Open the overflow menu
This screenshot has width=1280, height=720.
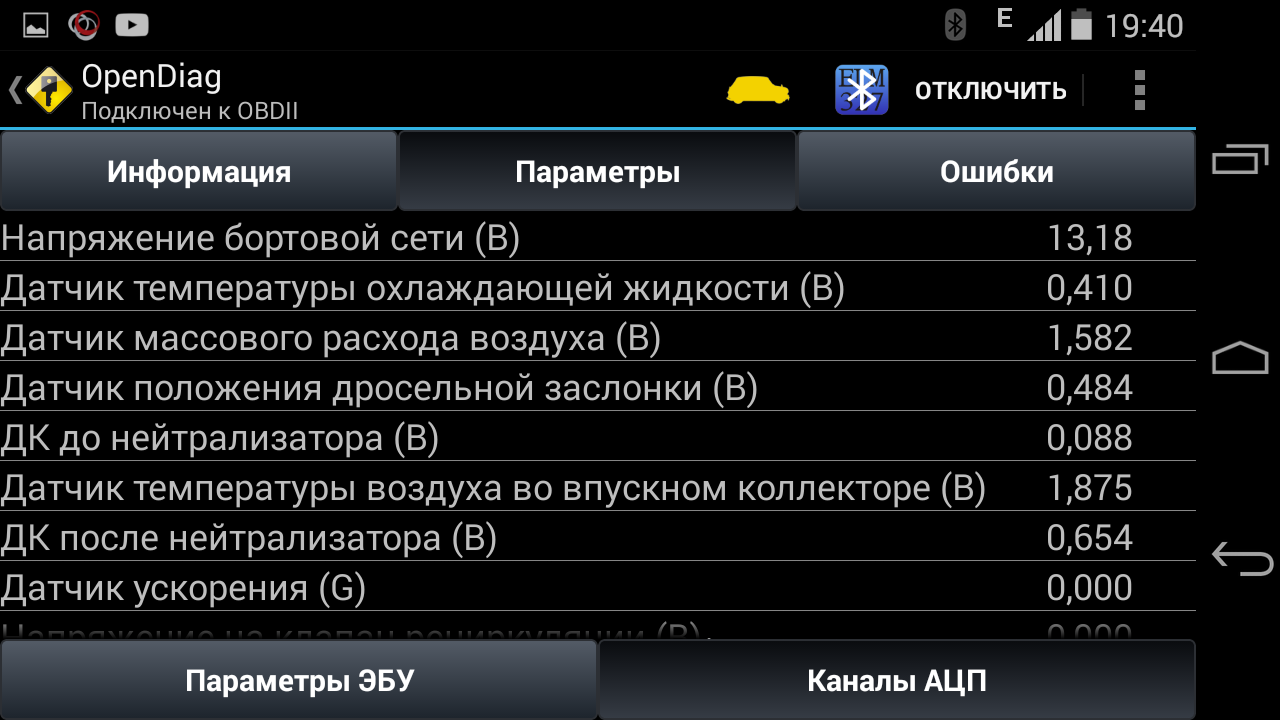1139,91
